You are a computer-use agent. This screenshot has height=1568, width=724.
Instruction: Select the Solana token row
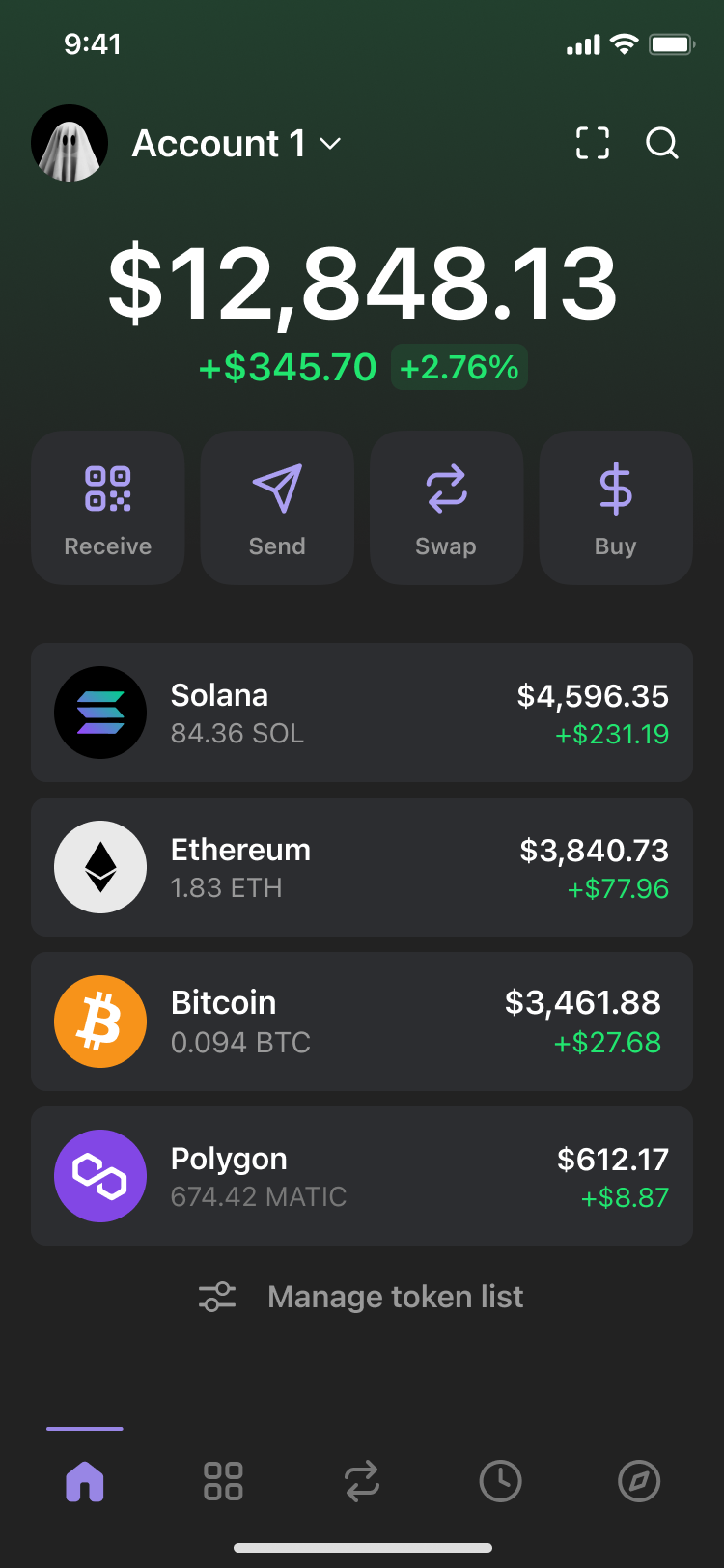click(x=362, y=712)
